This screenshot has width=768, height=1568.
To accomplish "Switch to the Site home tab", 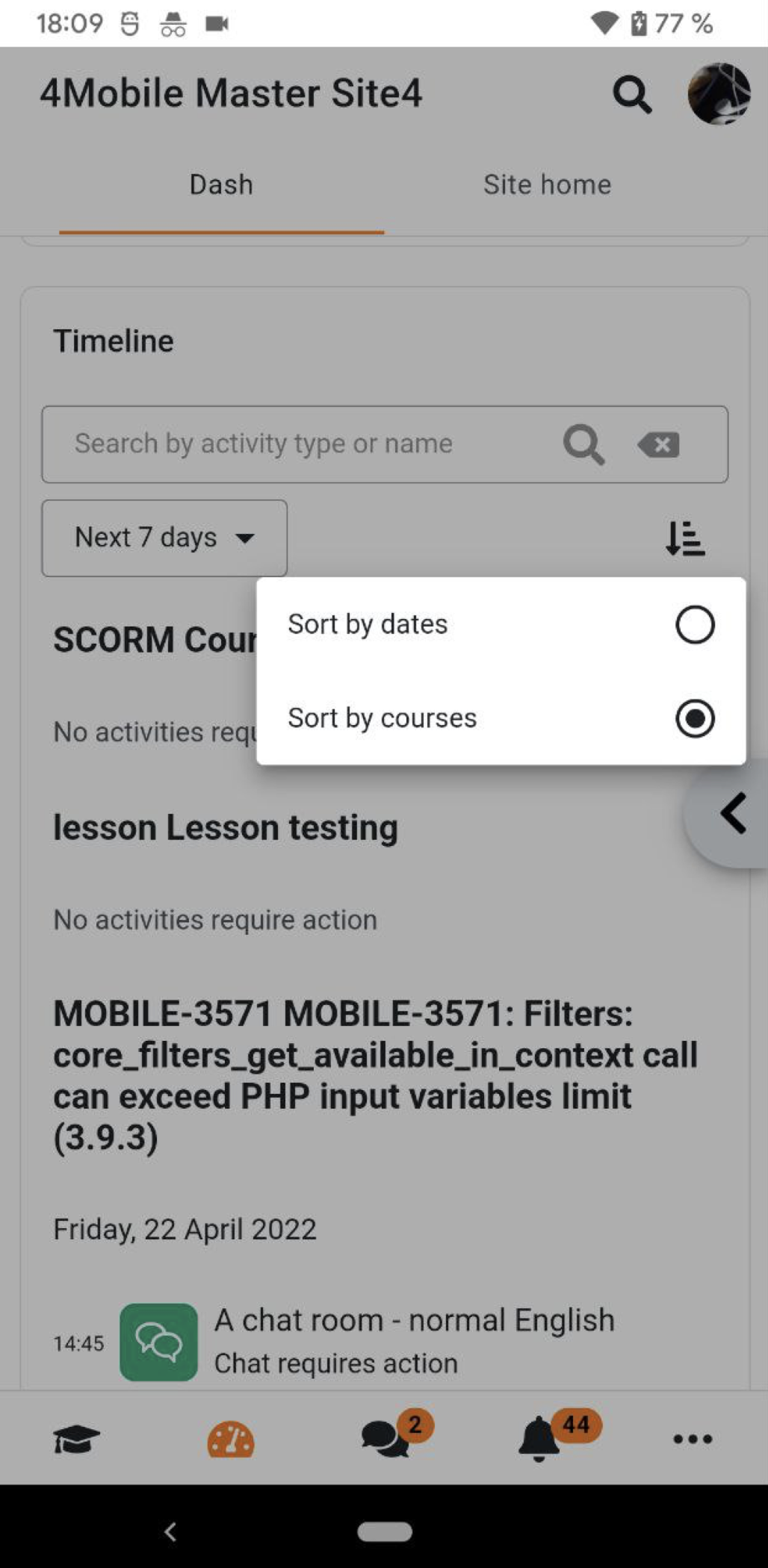I will click(547, 184).
